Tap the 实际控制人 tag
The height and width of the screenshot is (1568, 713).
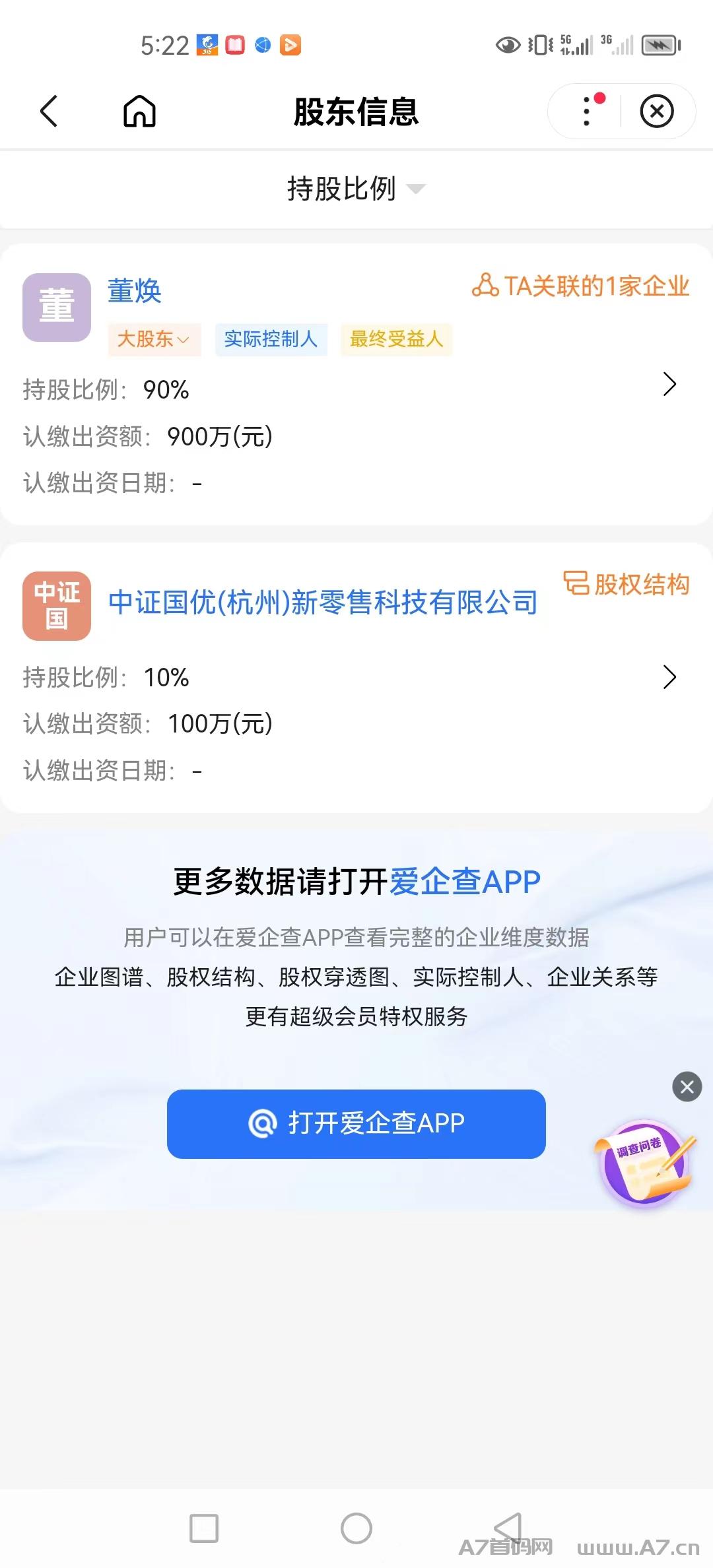point(271,339)
